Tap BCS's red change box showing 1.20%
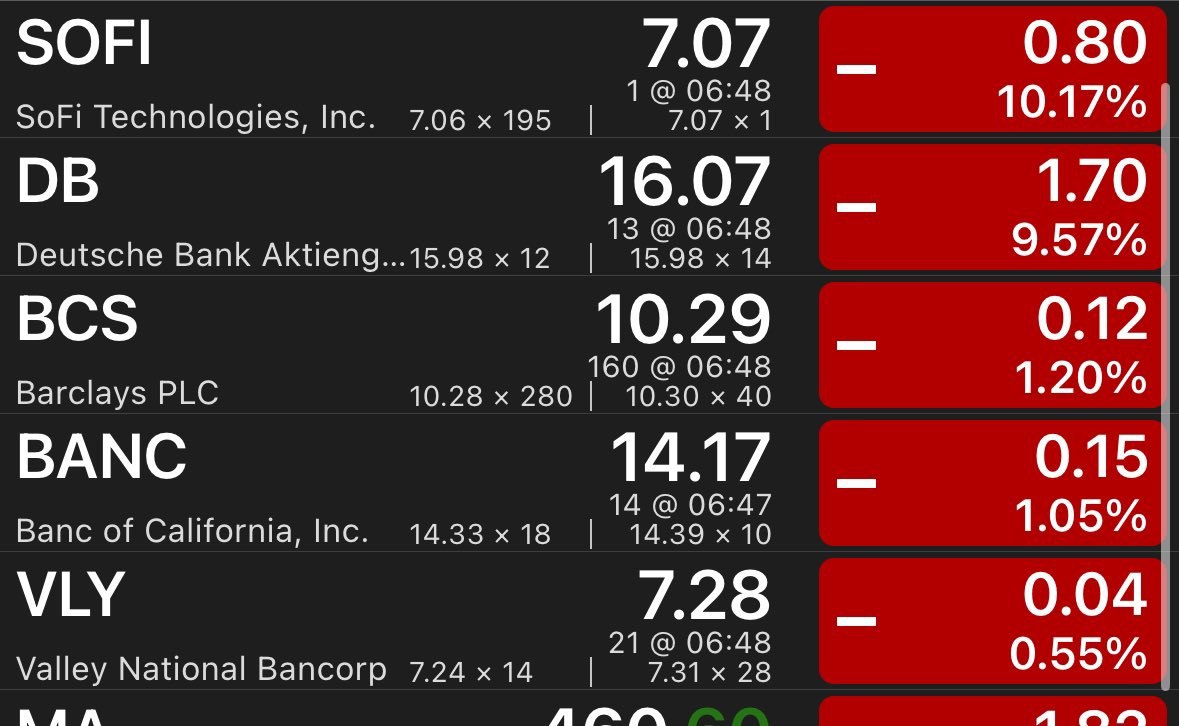This screenshot has height=726, width=1179. pos(992,345)
